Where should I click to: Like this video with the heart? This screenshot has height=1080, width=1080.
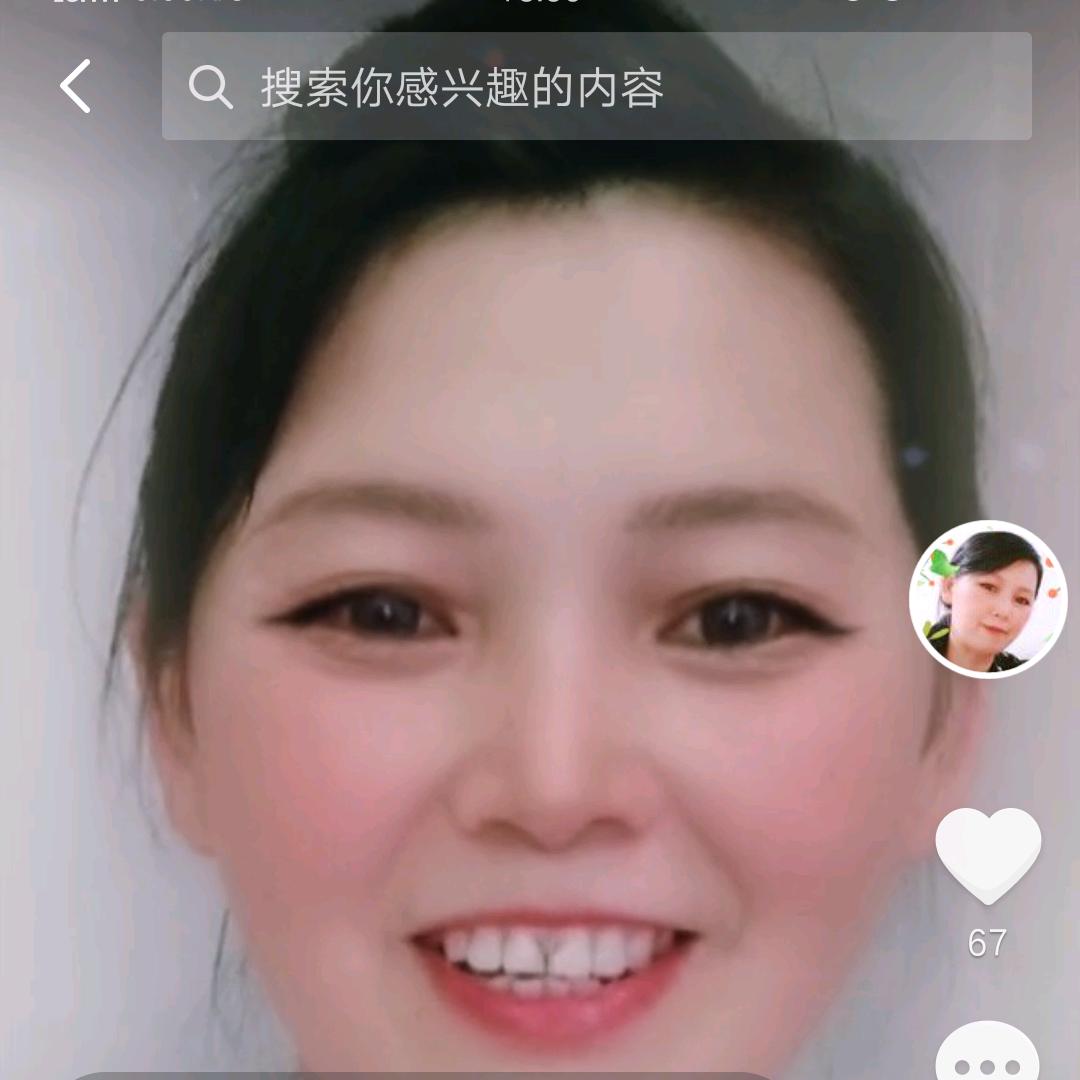point(988,852)
